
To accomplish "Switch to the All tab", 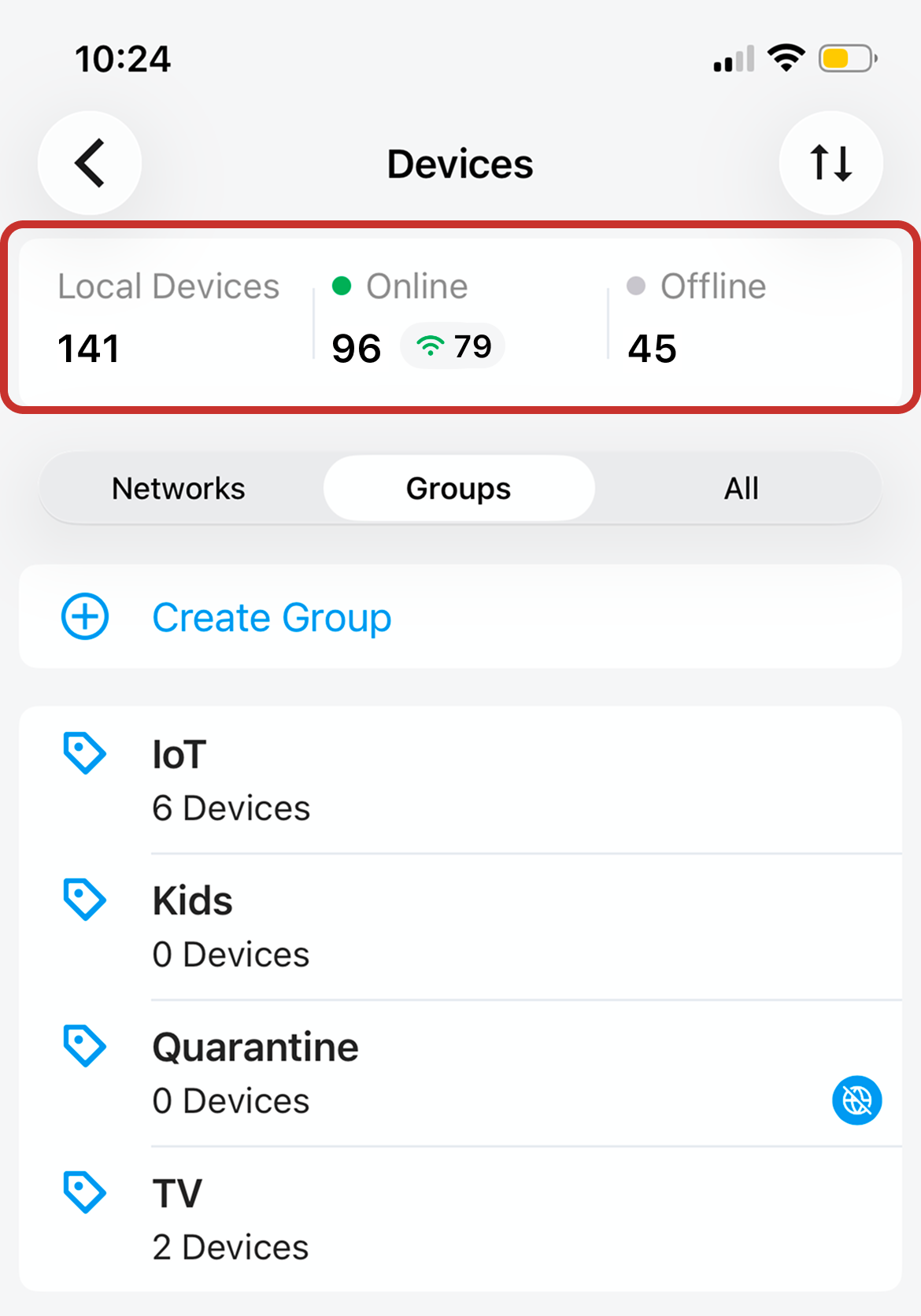I will pyautogui.click(x=741, y=489).
